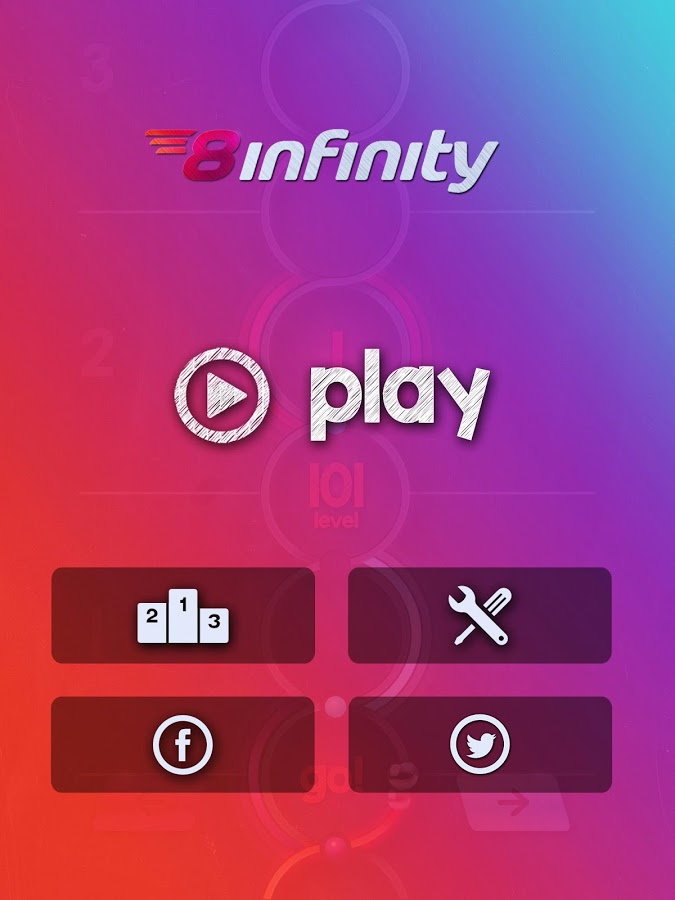Open settings with the tools button
Image resolution: width=675 pixels, height=900 pixels.
(480, 615)
